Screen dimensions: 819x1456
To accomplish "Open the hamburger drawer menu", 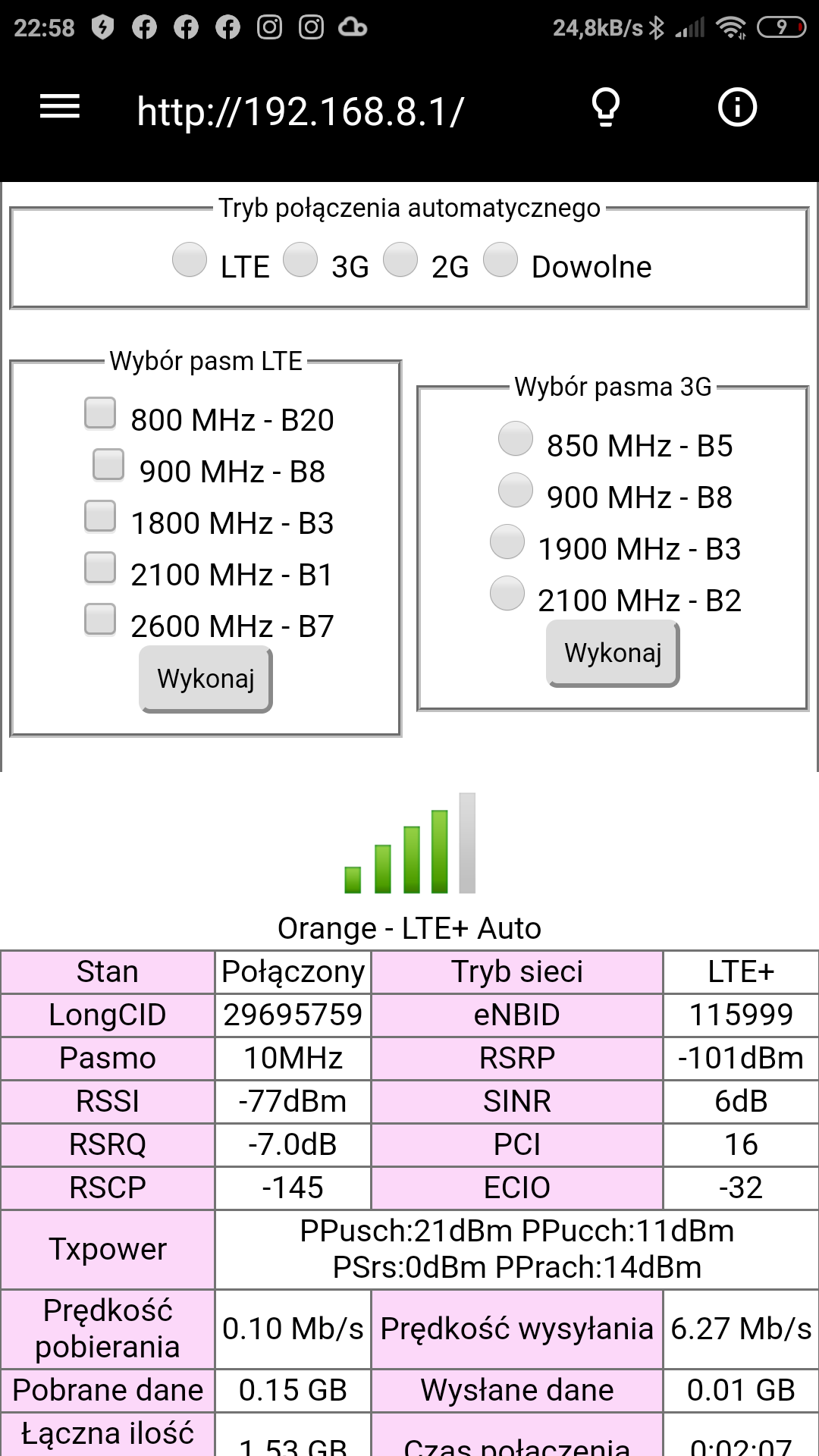I will tap(60, 107).
